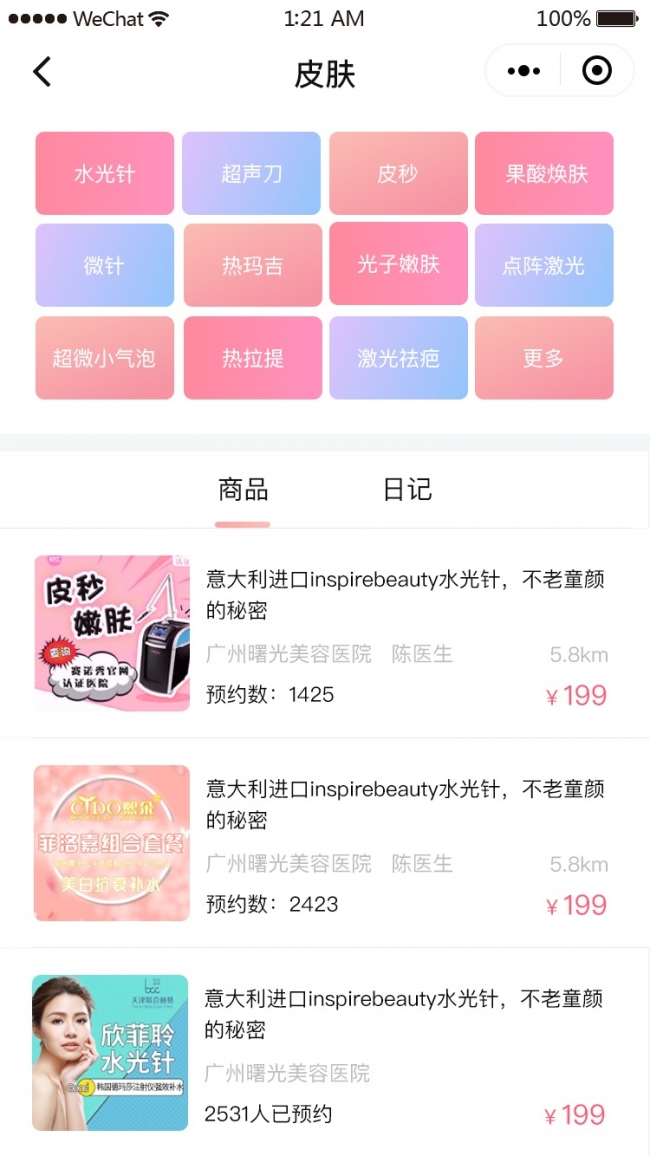This screenshot has height=1156, width=650.
Task: Open the 激光祛疤 category
Action: [398, 358]
